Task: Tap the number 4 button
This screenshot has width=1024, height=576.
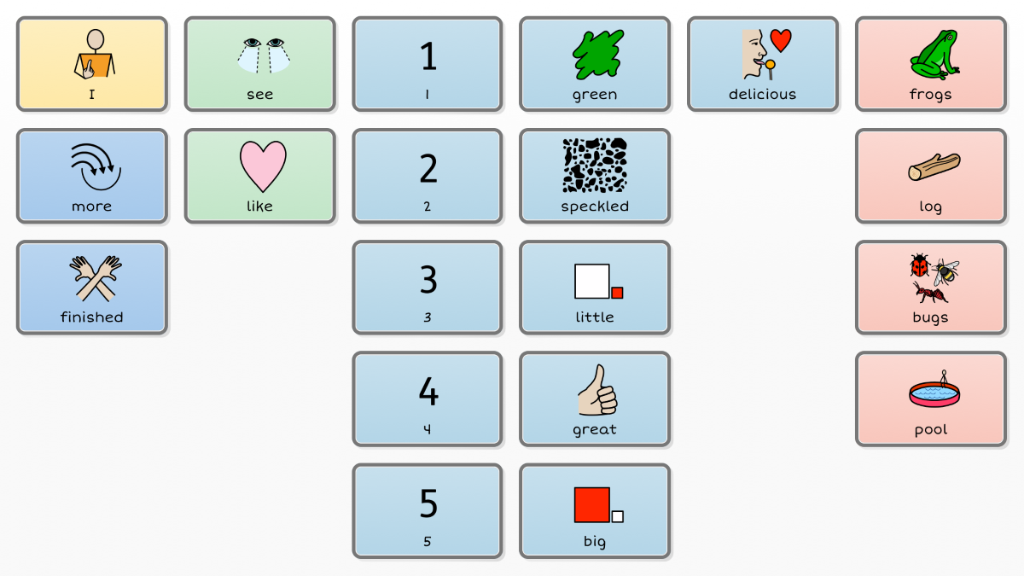Action: coord(427,399)
